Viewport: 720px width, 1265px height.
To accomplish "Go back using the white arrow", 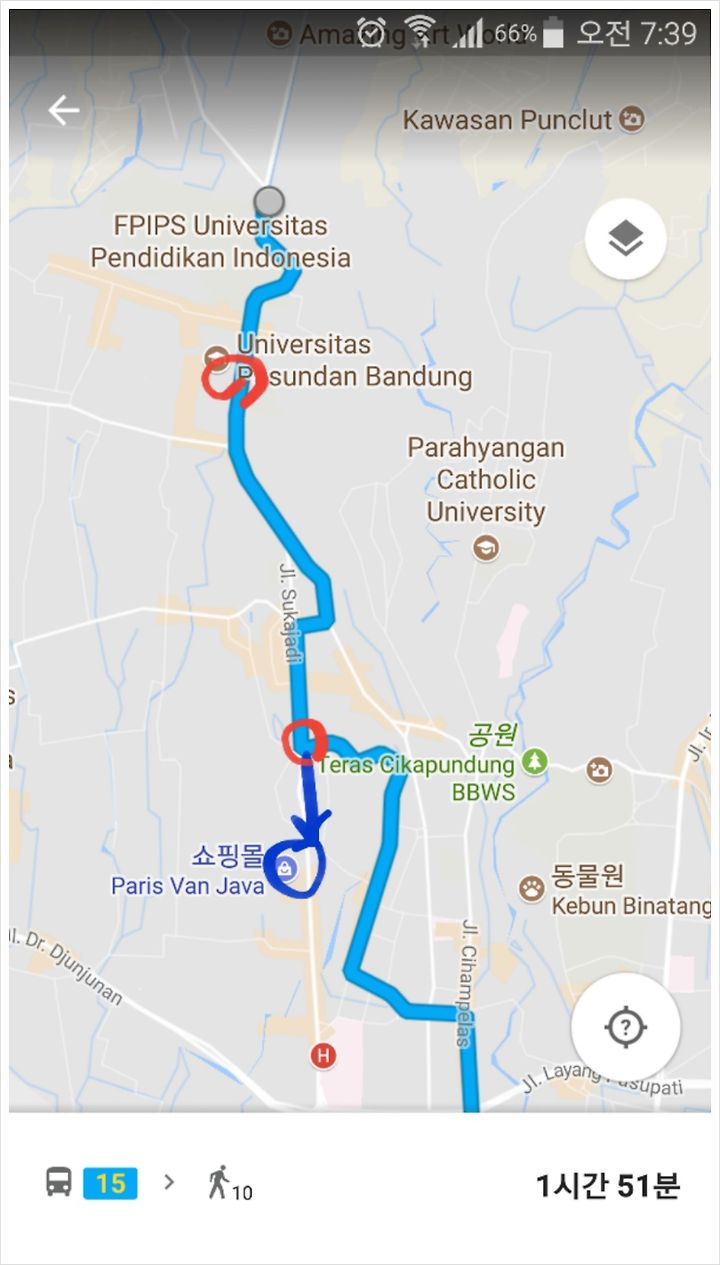I will 63,110.
